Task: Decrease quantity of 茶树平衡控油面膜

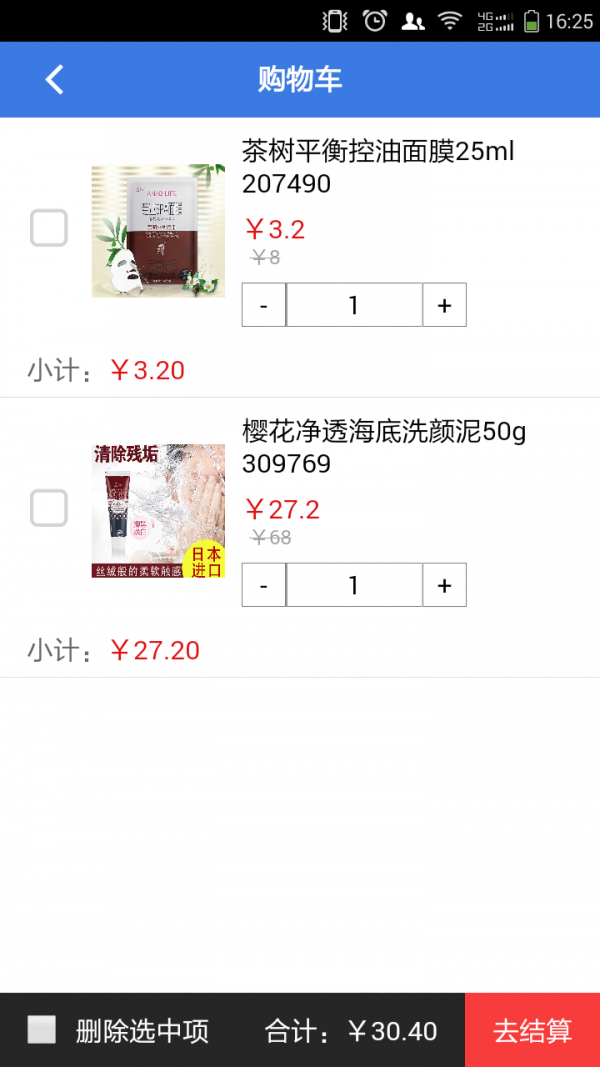Action: 264,305
